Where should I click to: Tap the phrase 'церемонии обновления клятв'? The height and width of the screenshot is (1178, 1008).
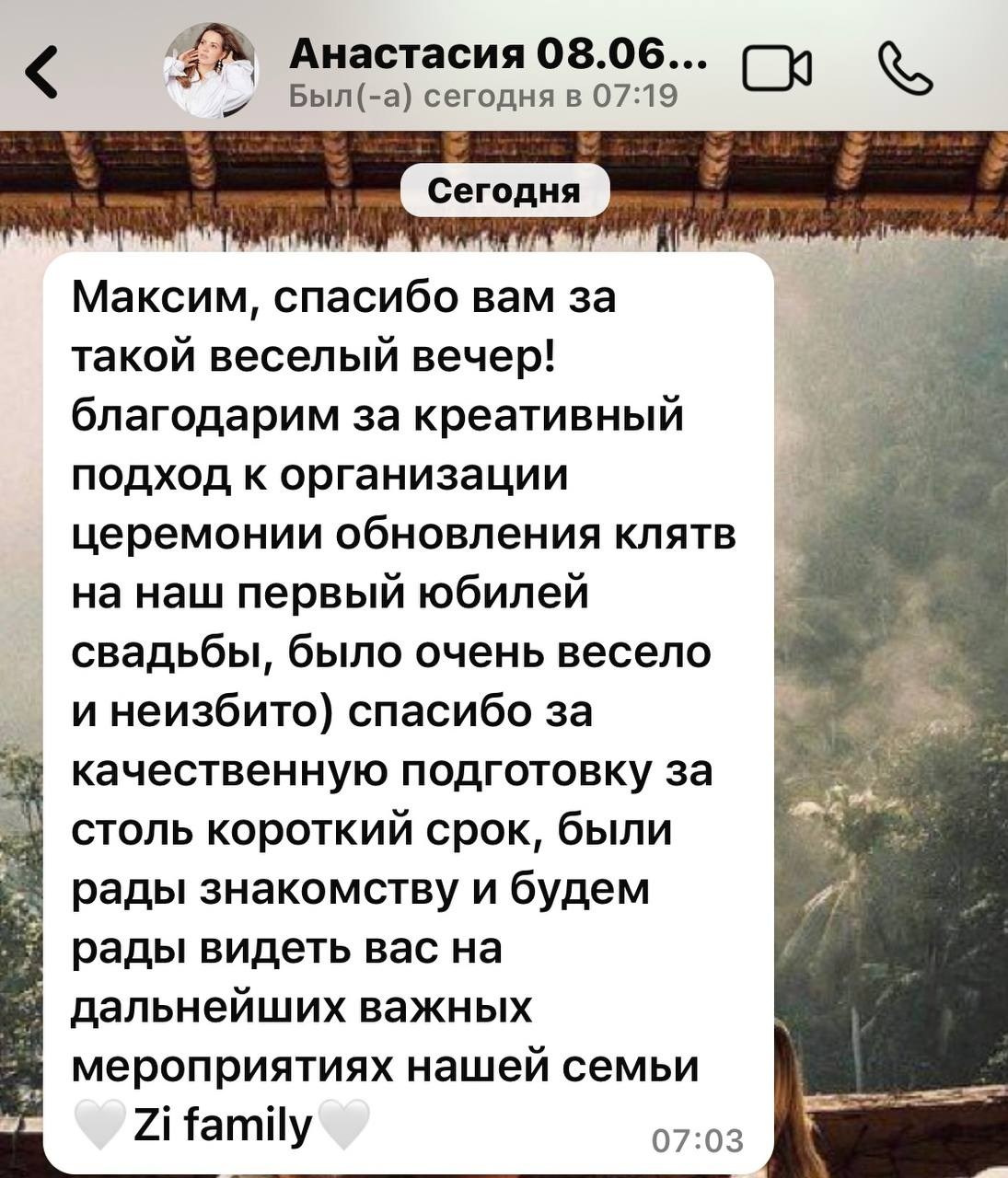click(x=402, y=534)
